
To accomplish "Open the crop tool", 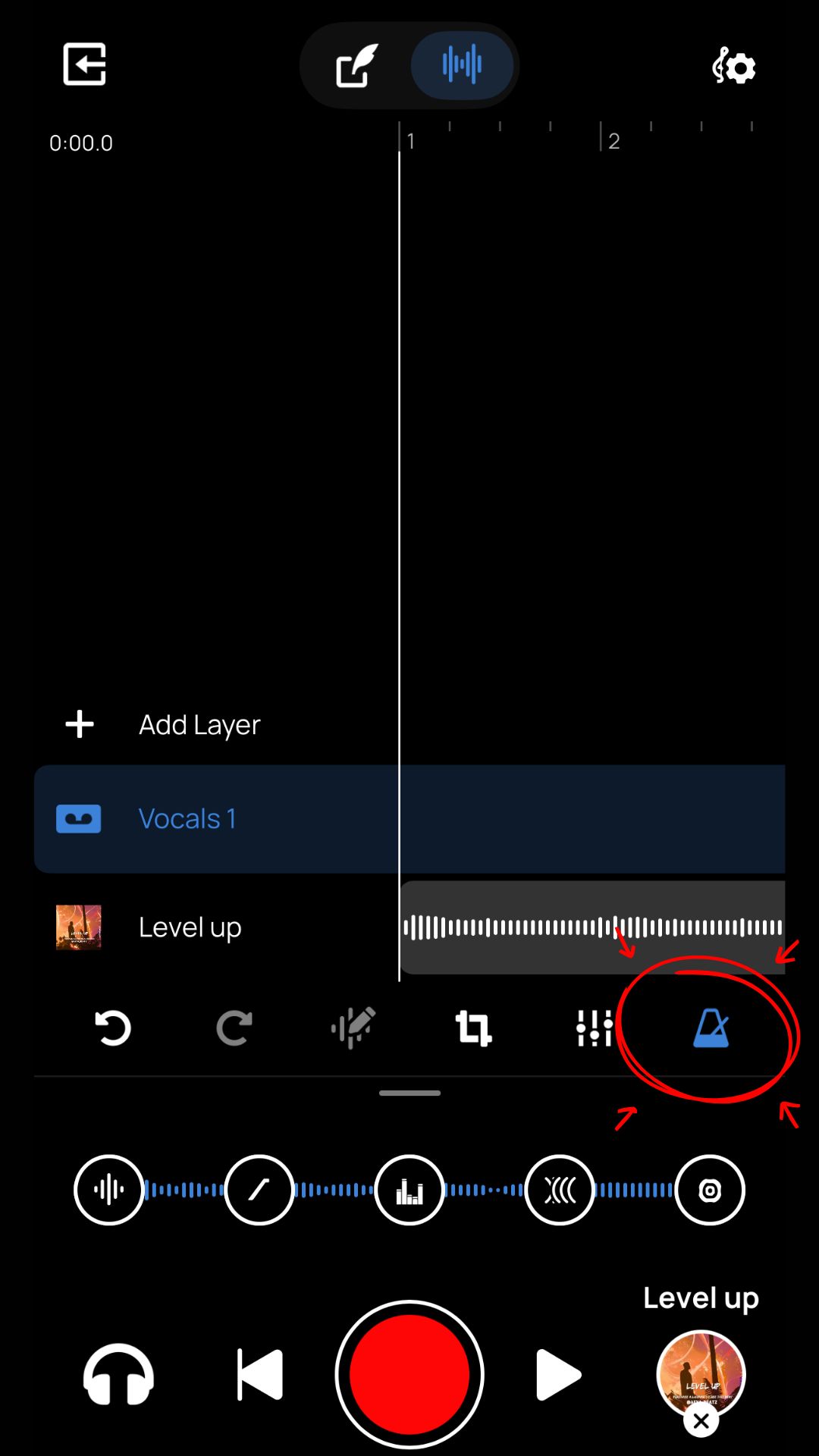I will (474, 1028).
